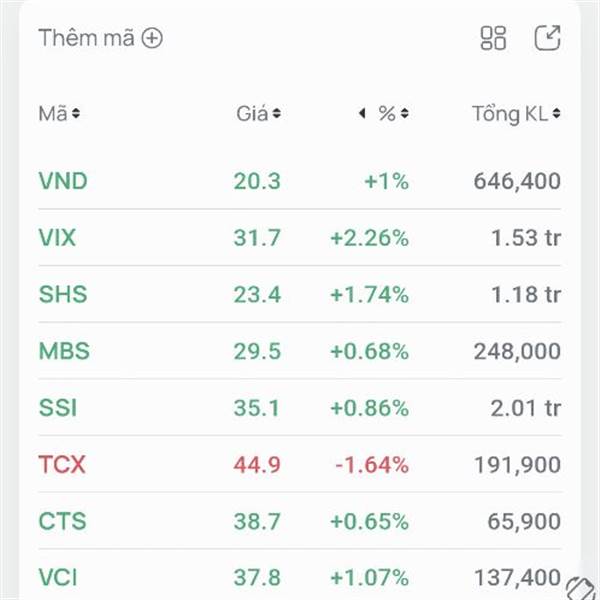Open VND stock details
600x600 pixels.
(63, 181)
